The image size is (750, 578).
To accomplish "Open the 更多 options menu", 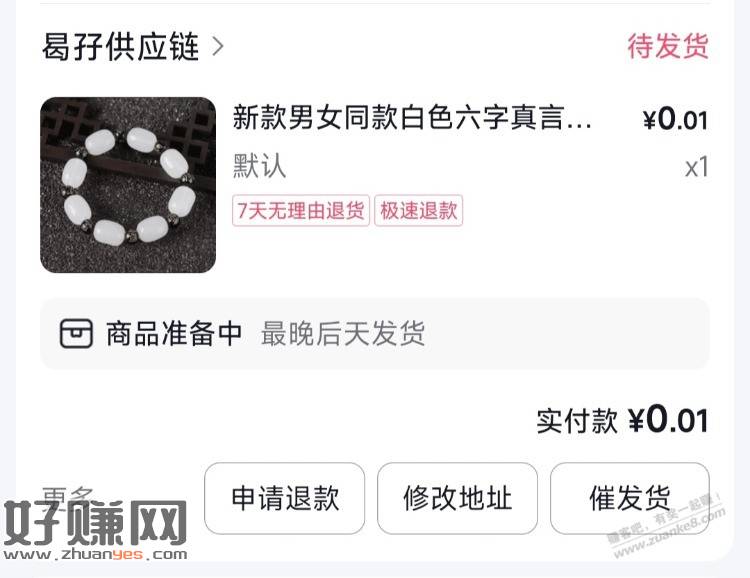I will click(x=68, y=495).
